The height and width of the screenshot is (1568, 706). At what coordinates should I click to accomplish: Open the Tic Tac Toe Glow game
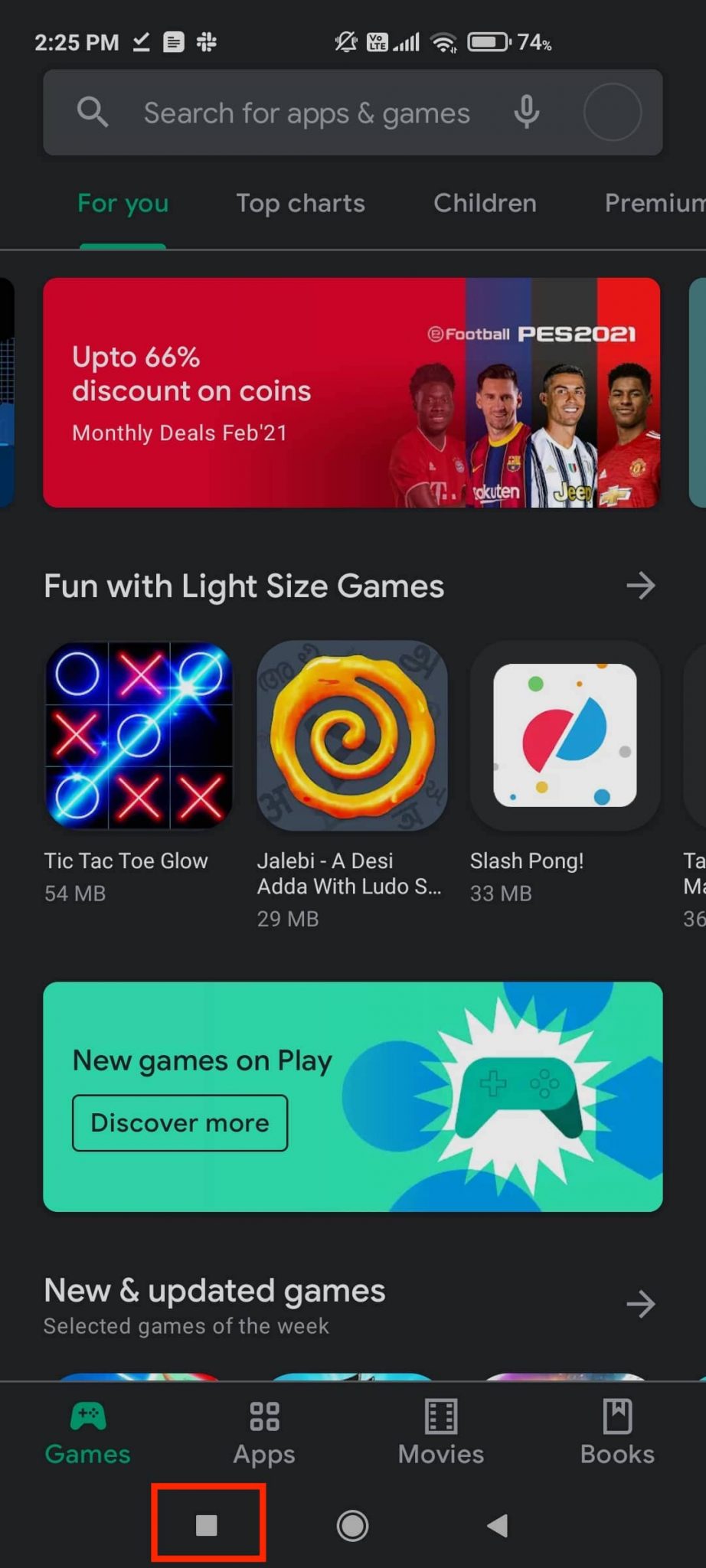[139, 736]
